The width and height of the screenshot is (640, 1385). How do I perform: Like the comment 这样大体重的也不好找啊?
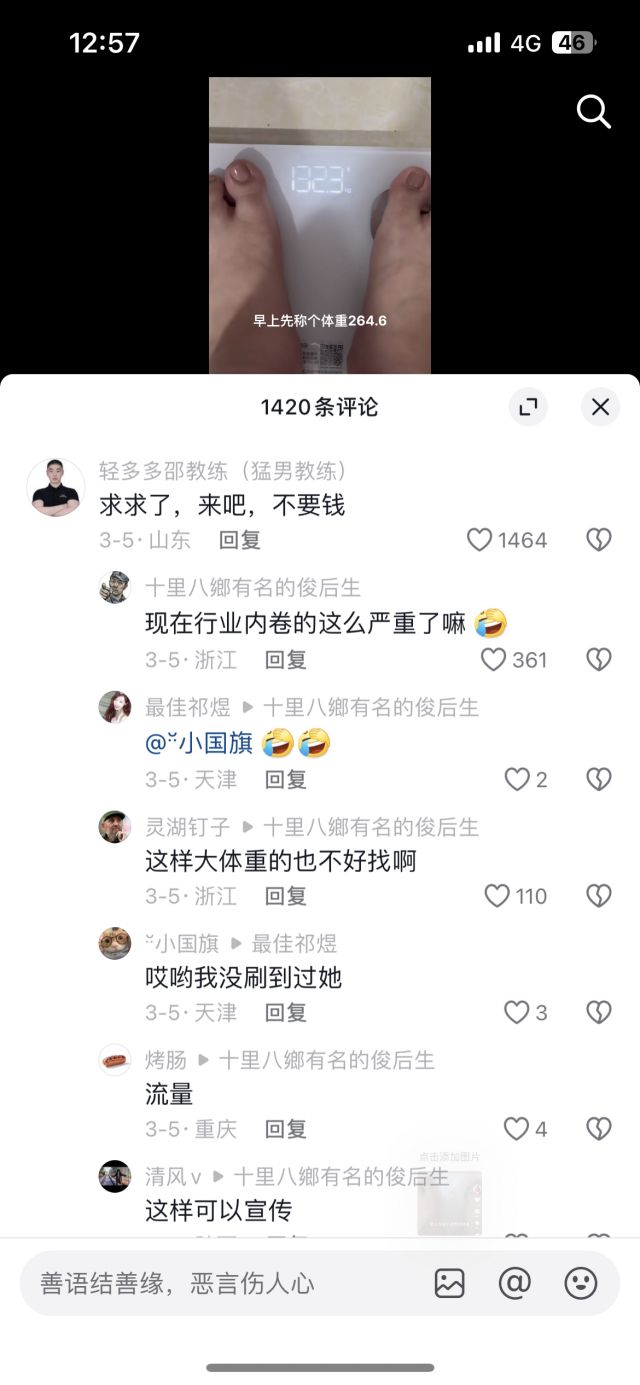pyautogui.click(x=497, y=896)
